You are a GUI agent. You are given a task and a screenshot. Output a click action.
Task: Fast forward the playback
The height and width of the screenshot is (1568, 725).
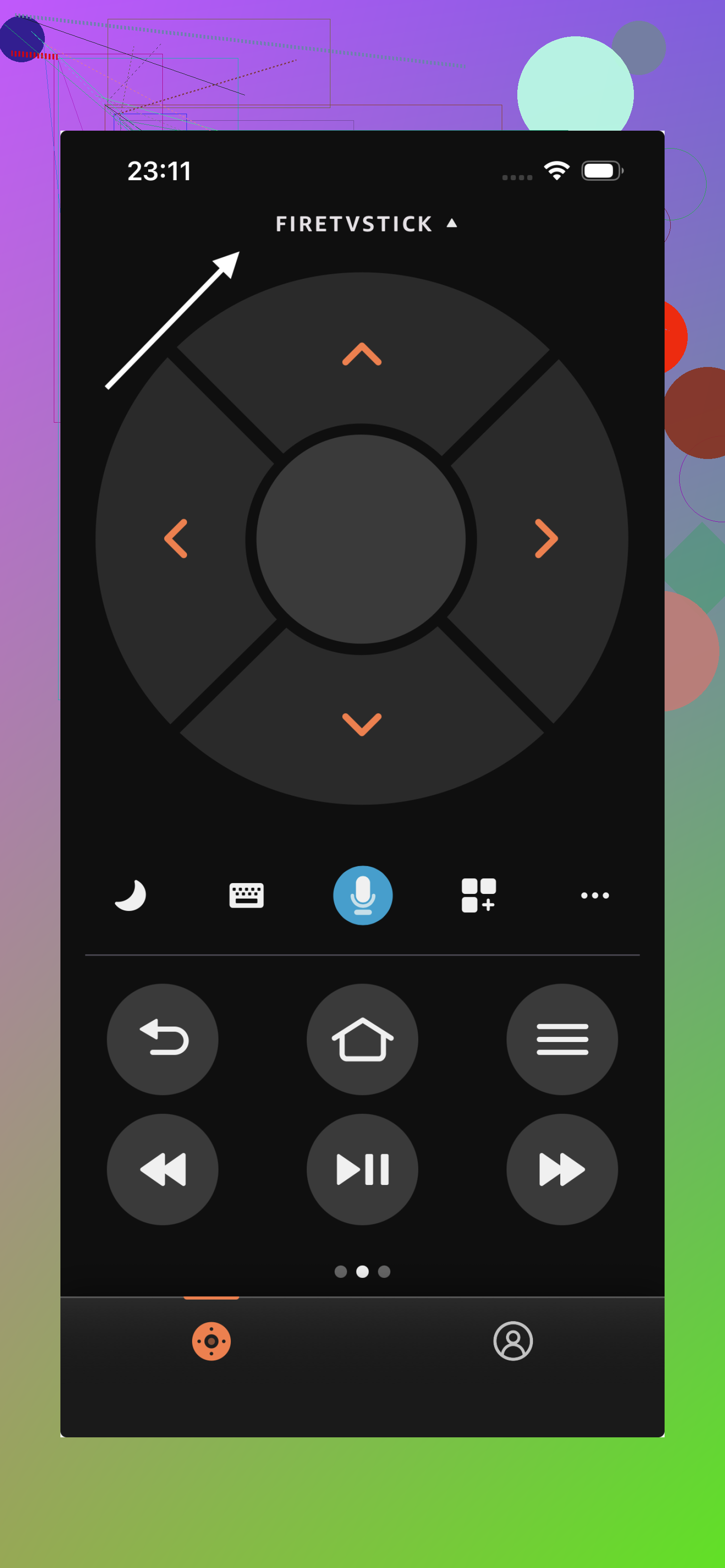click(562, 1169)
